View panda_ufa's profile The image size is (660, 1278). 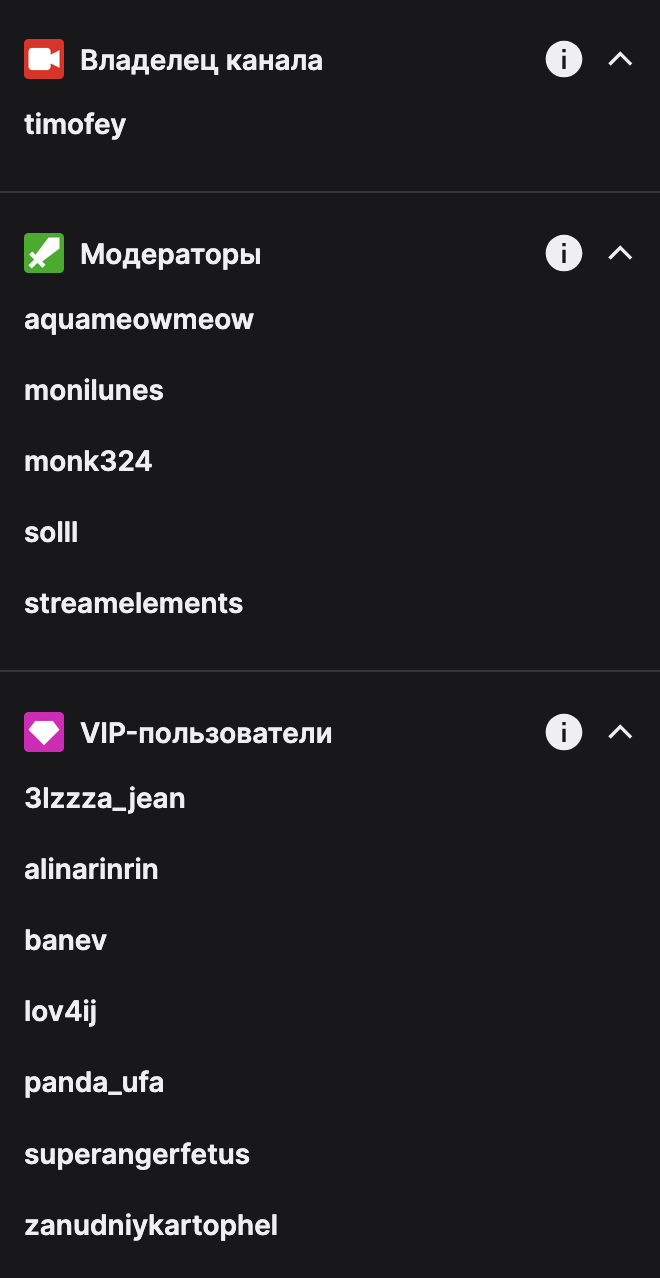point(94,1083)
